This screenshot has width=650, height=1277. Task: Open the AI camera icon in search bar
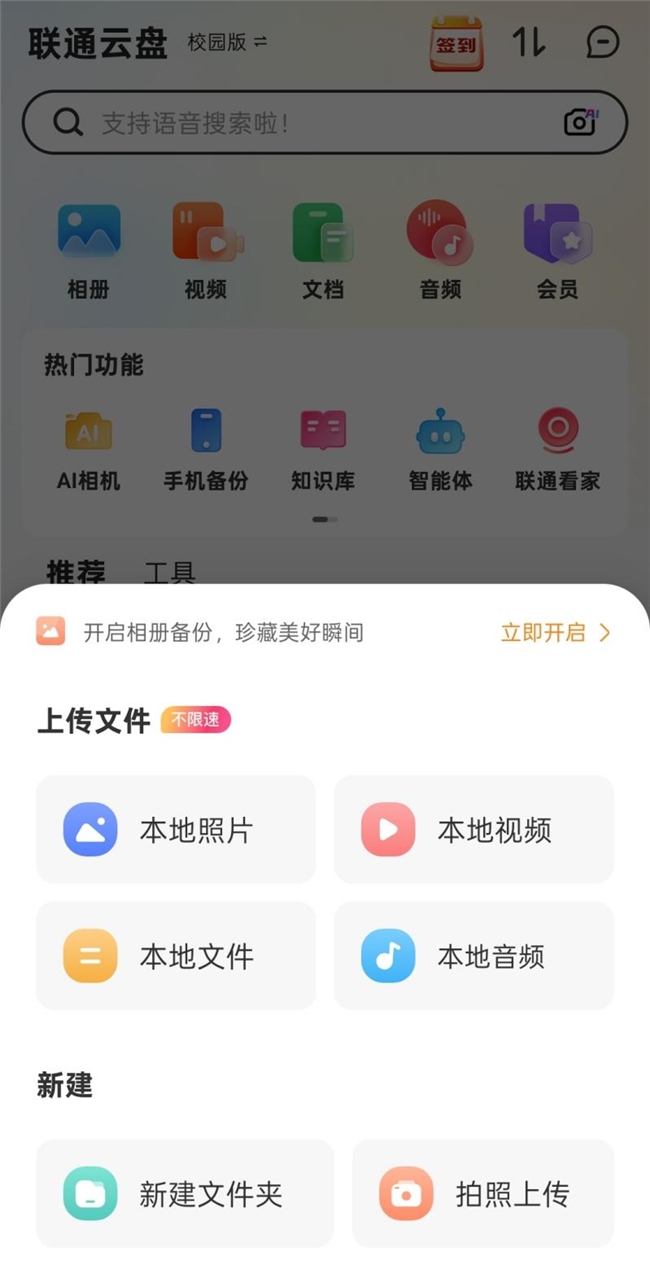click(x=581, y=122)
